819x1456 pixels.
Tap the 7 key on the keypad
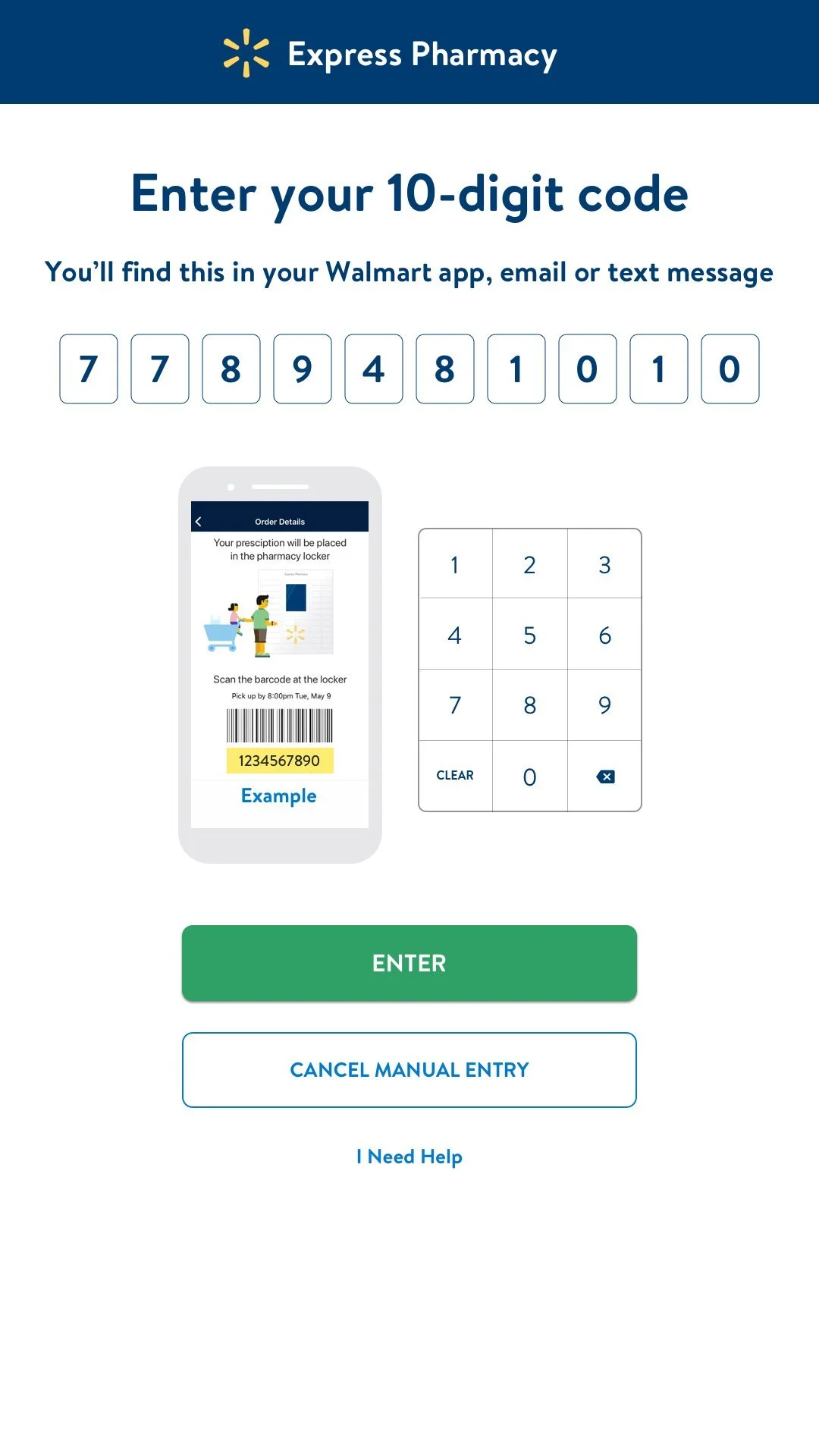pyautogui.click(x=455, y=704)
